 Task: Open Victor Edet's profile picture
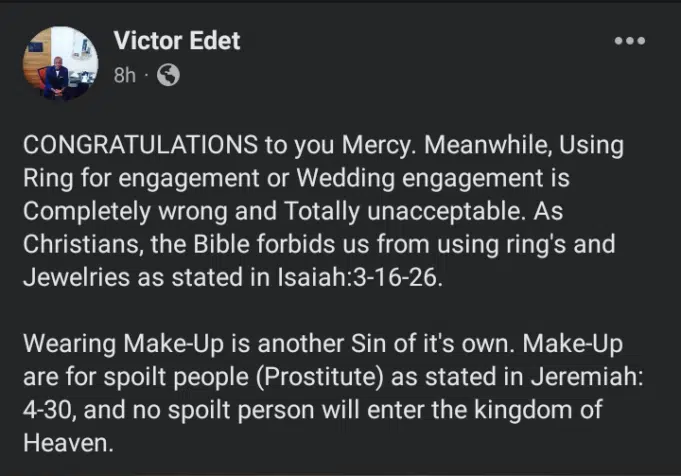61,63
